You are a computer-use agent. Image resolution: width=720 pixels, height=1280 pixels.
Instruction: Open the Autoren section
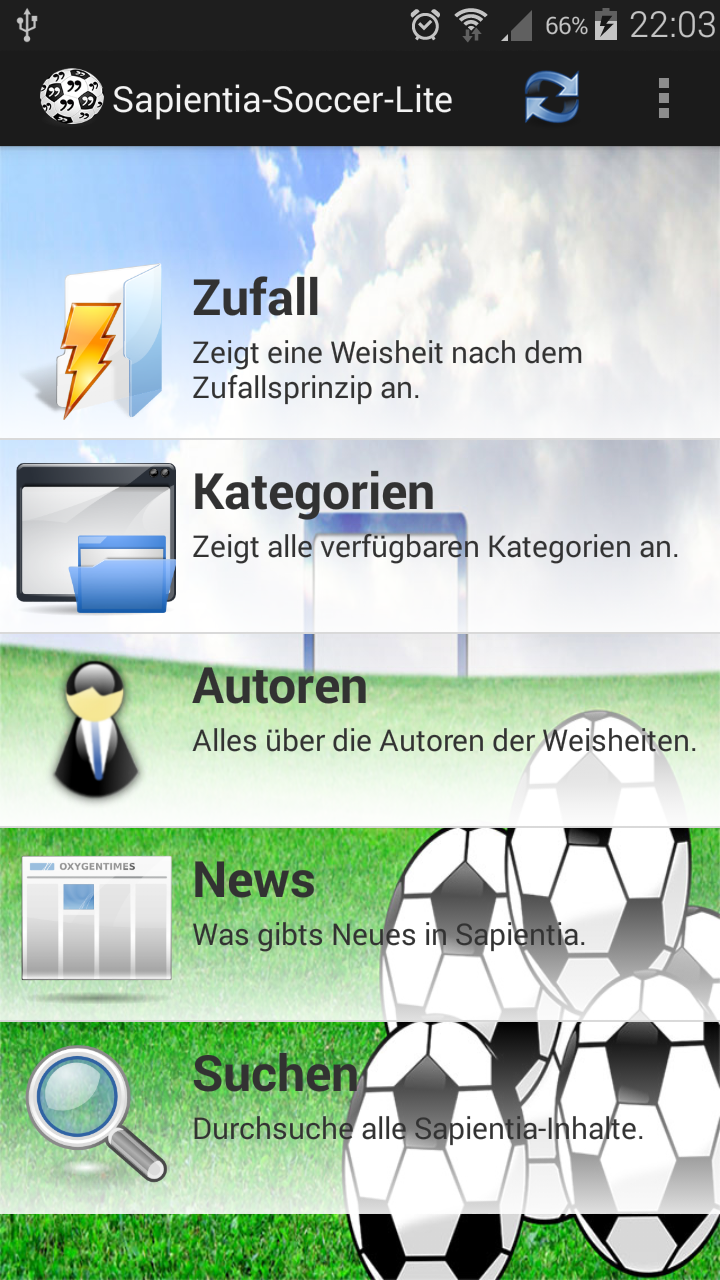coord(360,728)
